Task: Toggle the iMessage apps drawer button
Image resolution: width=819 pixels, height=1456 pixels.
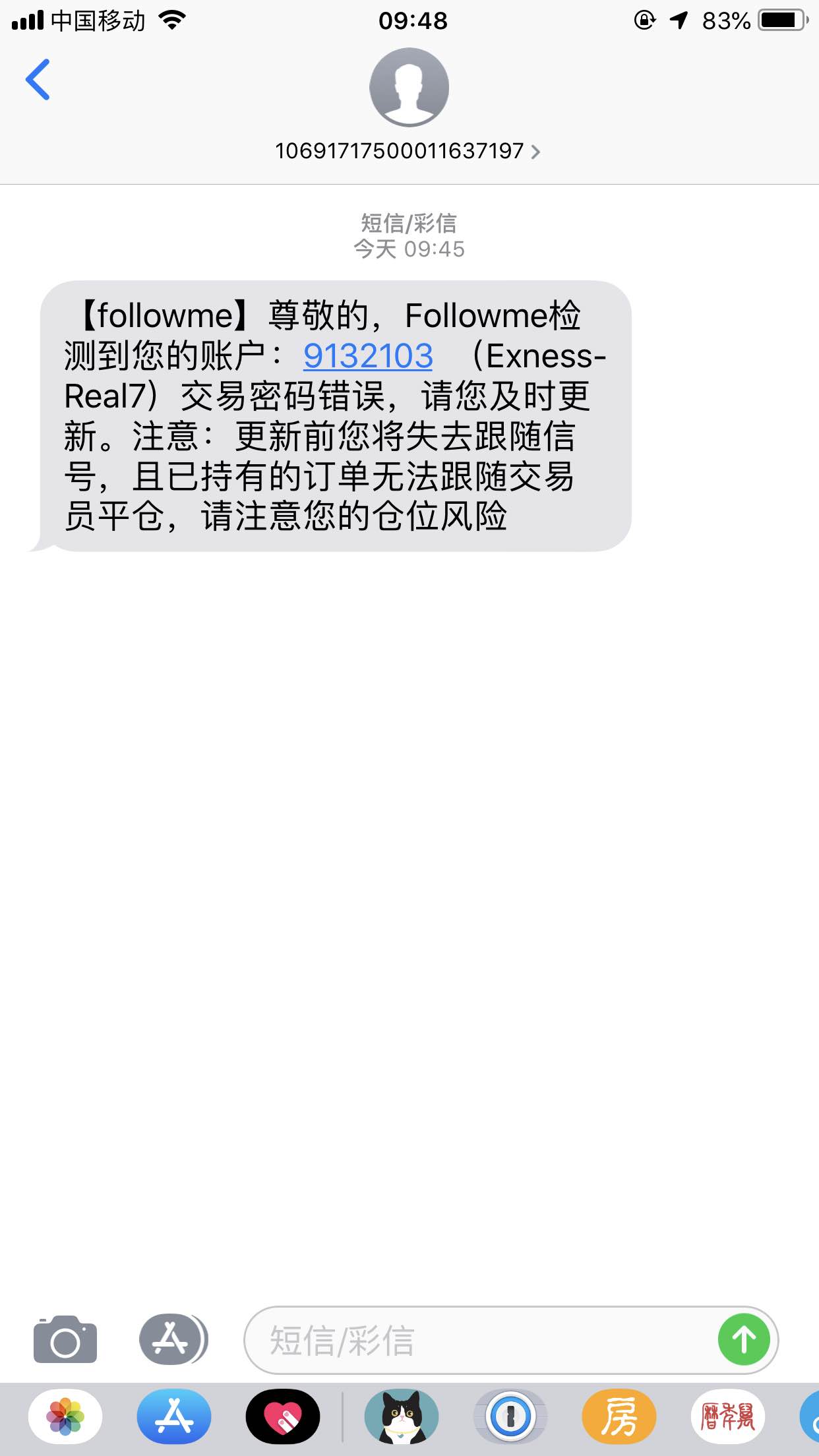Action: point(173,1339)
